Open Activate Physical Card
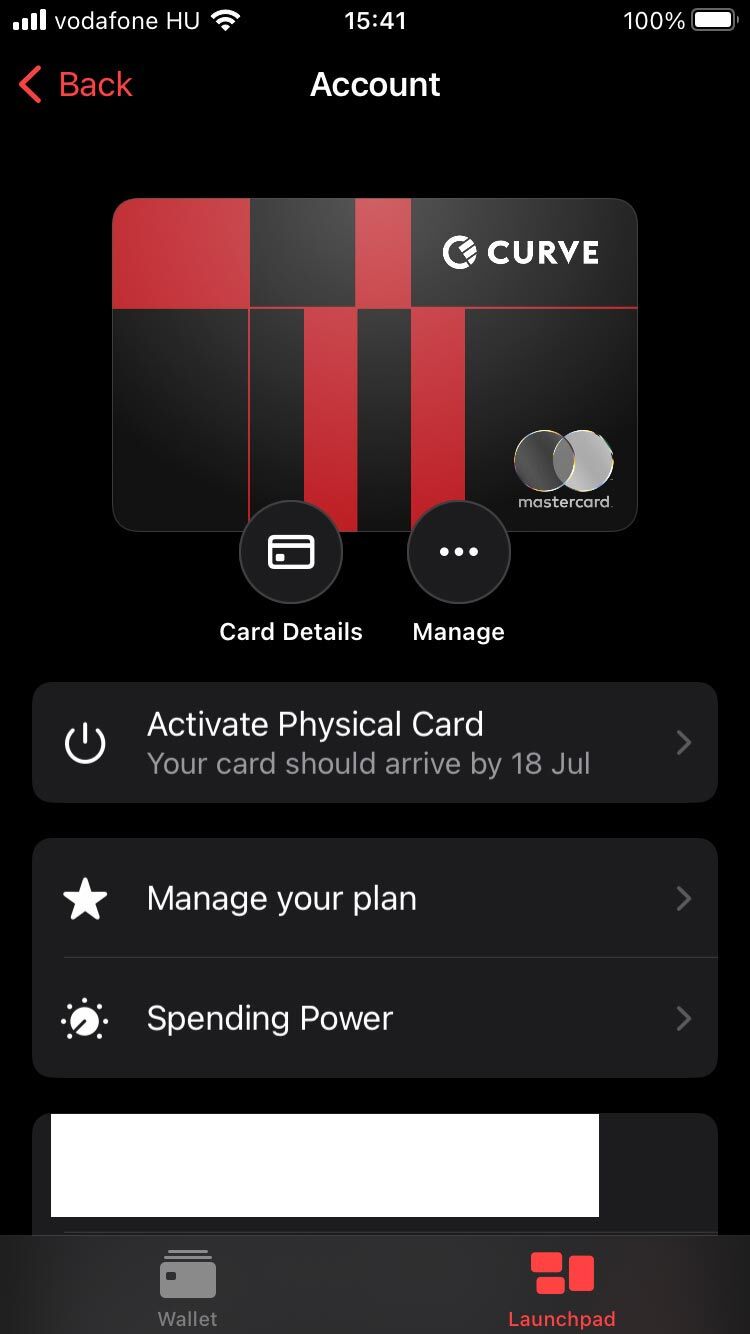This screenshot has height=1334, width=750. (x=375, y=742)
